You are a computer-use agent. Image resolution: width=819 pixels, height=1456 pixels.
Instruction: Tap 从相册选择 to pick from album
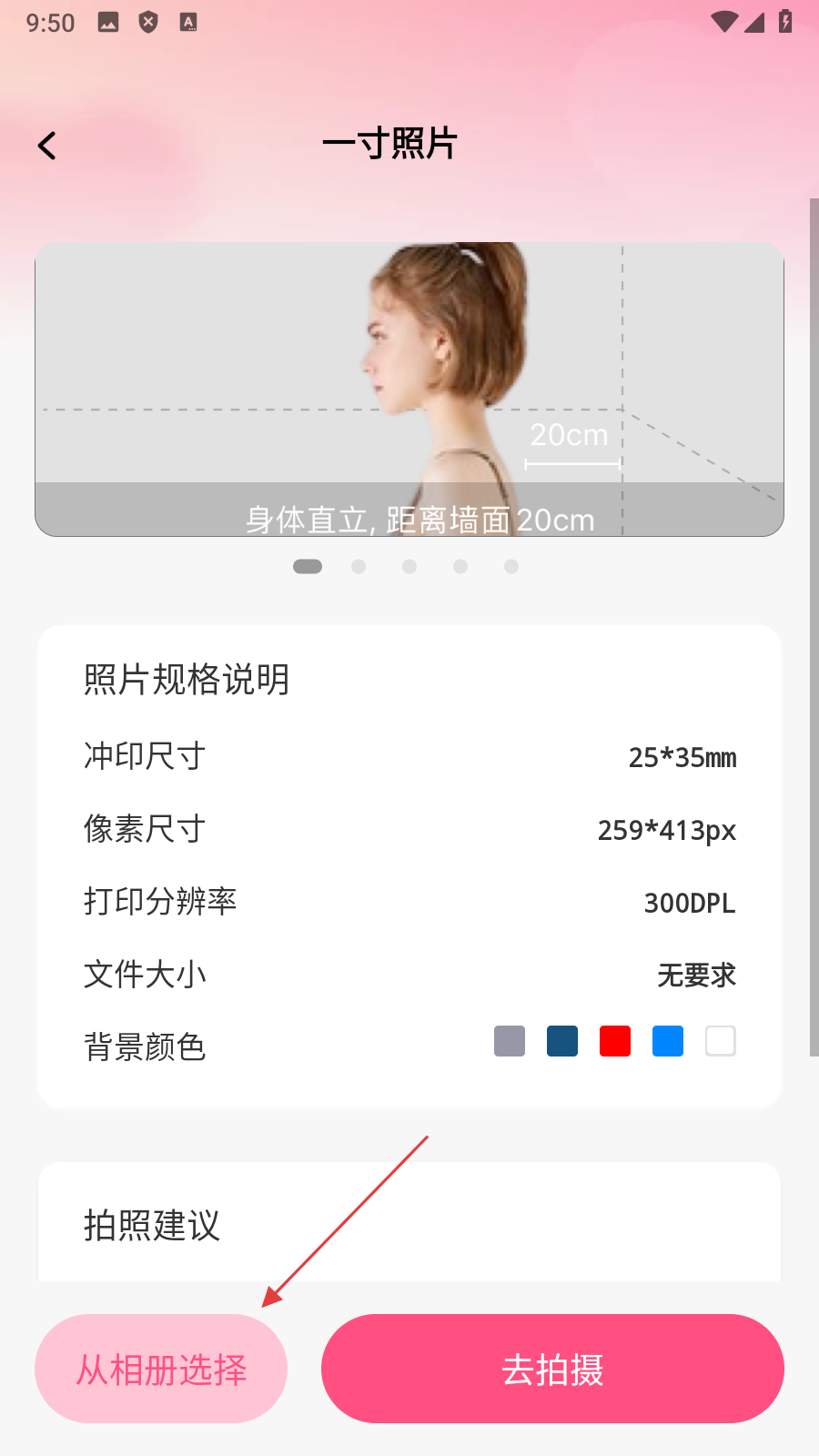click(x=161, y=1369)
